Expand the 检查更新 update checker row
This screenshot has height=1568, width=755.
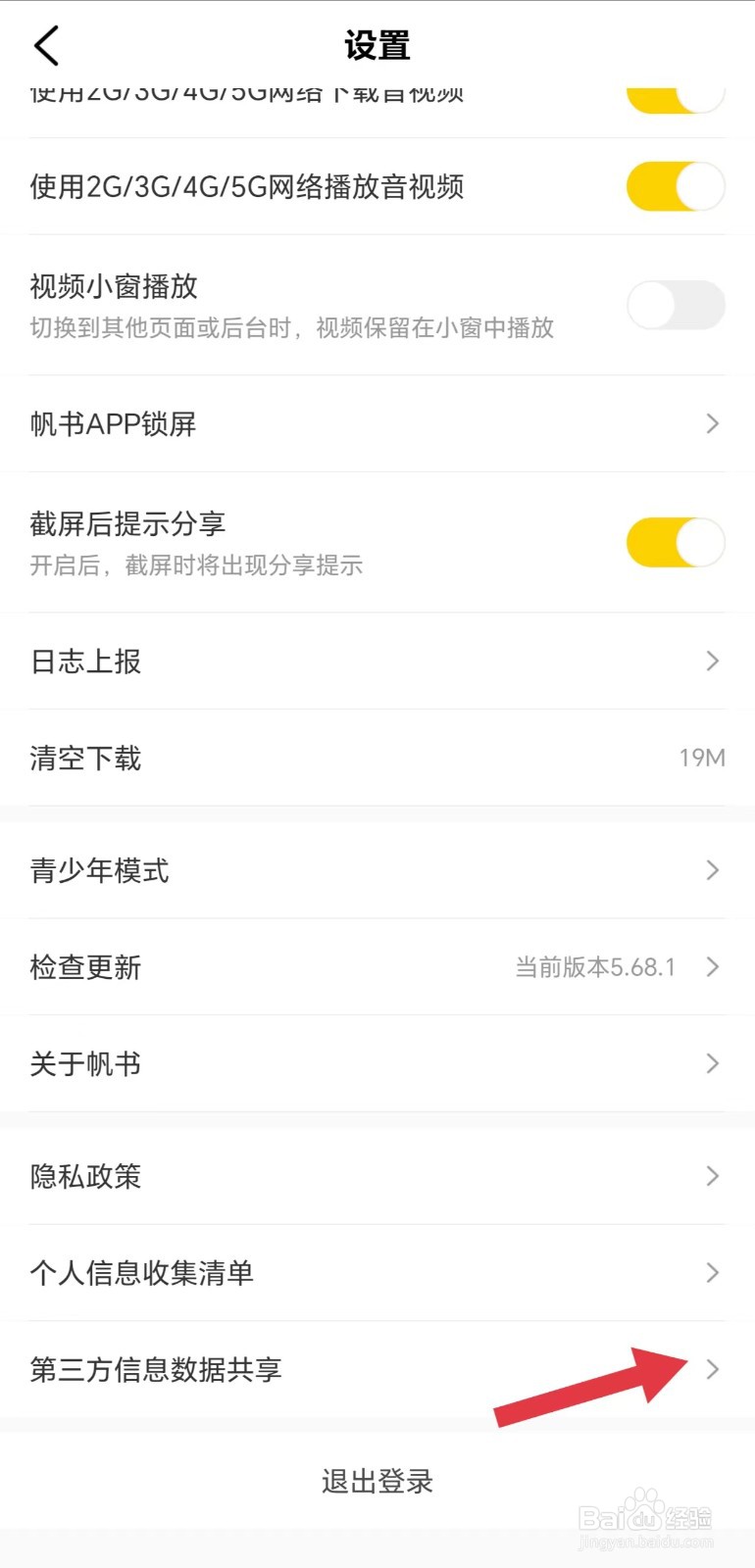(x=377, y=967)
